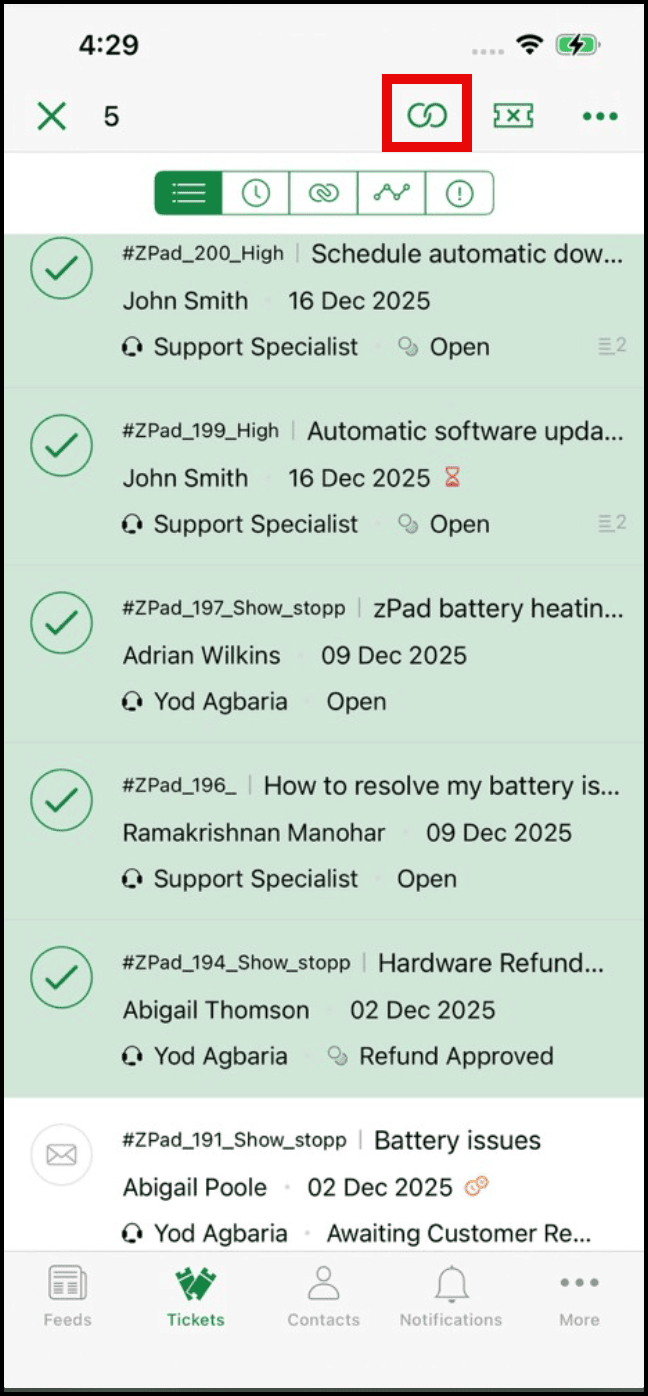Uncheck Ramakrishnan Manohar's ticket
This screenshot has width=648, height=1396.
(x=62, y=800)
